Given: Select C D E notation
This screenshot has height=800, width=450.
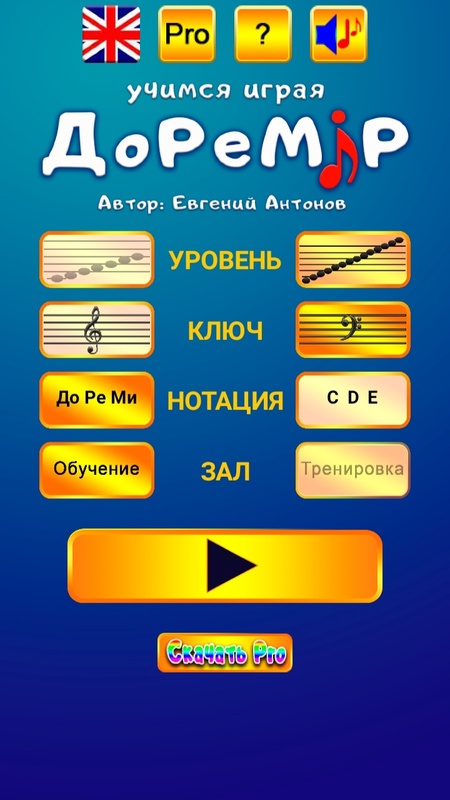Looking at the screenshot, I should (x=353, y=400).
